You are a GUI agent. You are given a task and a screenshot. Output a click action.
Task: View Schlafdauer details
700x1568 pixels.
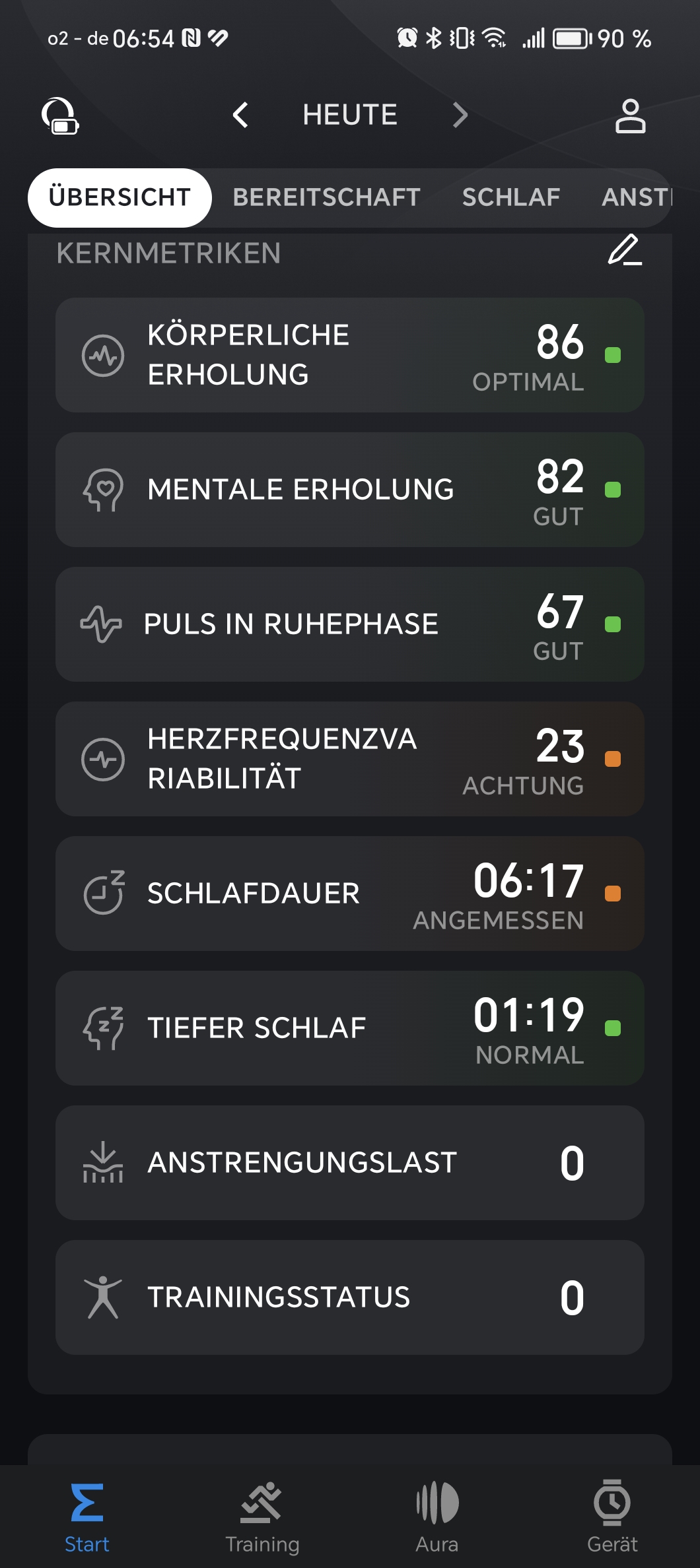point(349,894)
